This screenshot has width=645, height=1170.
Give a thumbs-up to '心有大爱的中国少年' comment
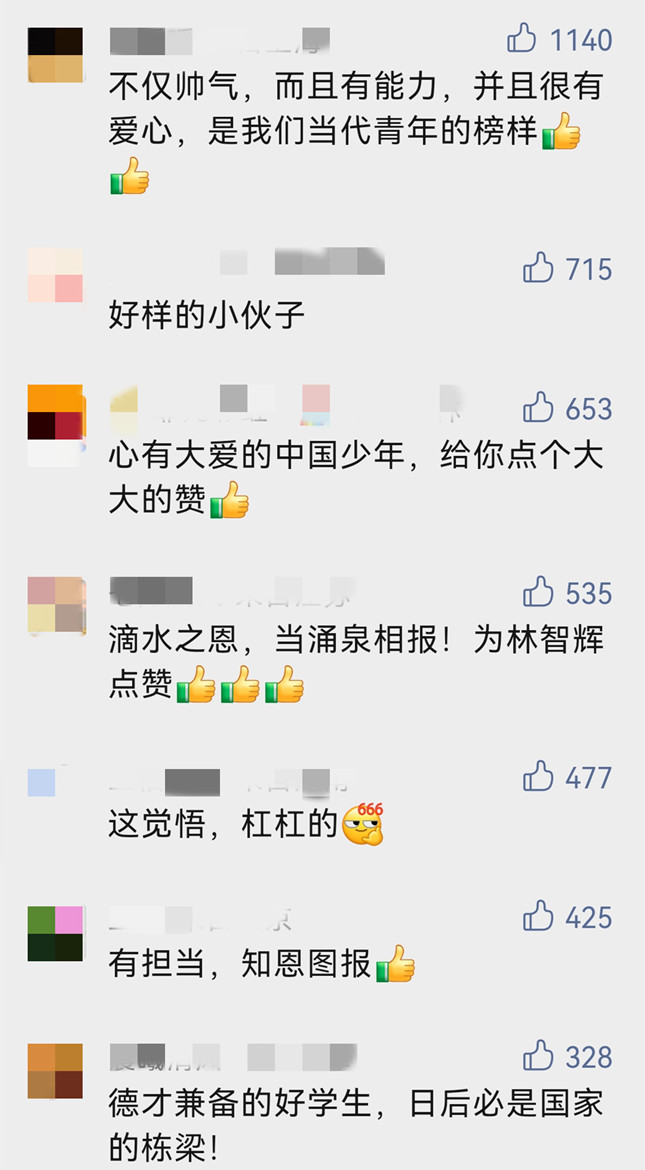coord(538,407)
